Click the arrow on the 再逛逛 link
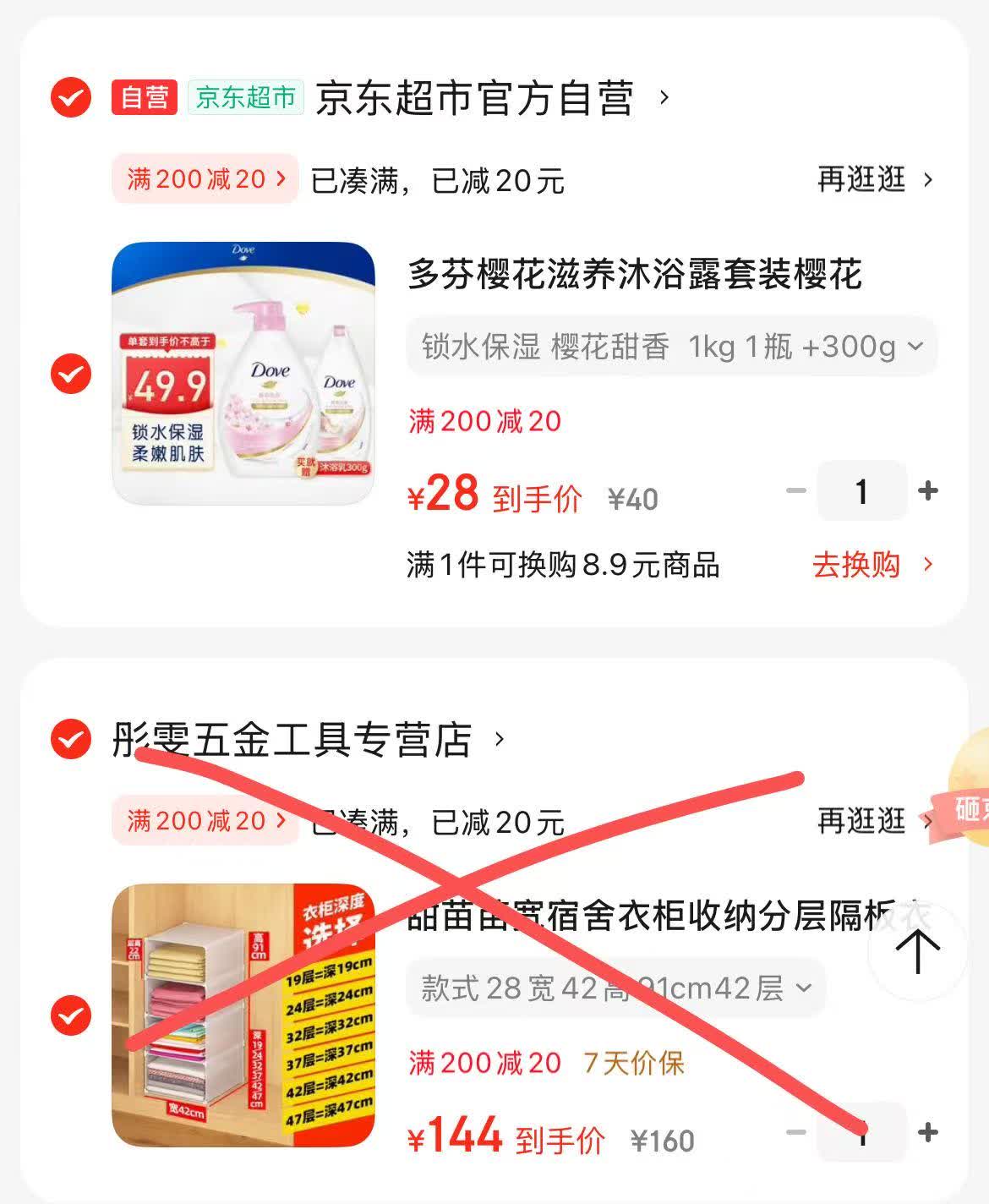This screenshot has width=989, height=1204. [928, 179]
